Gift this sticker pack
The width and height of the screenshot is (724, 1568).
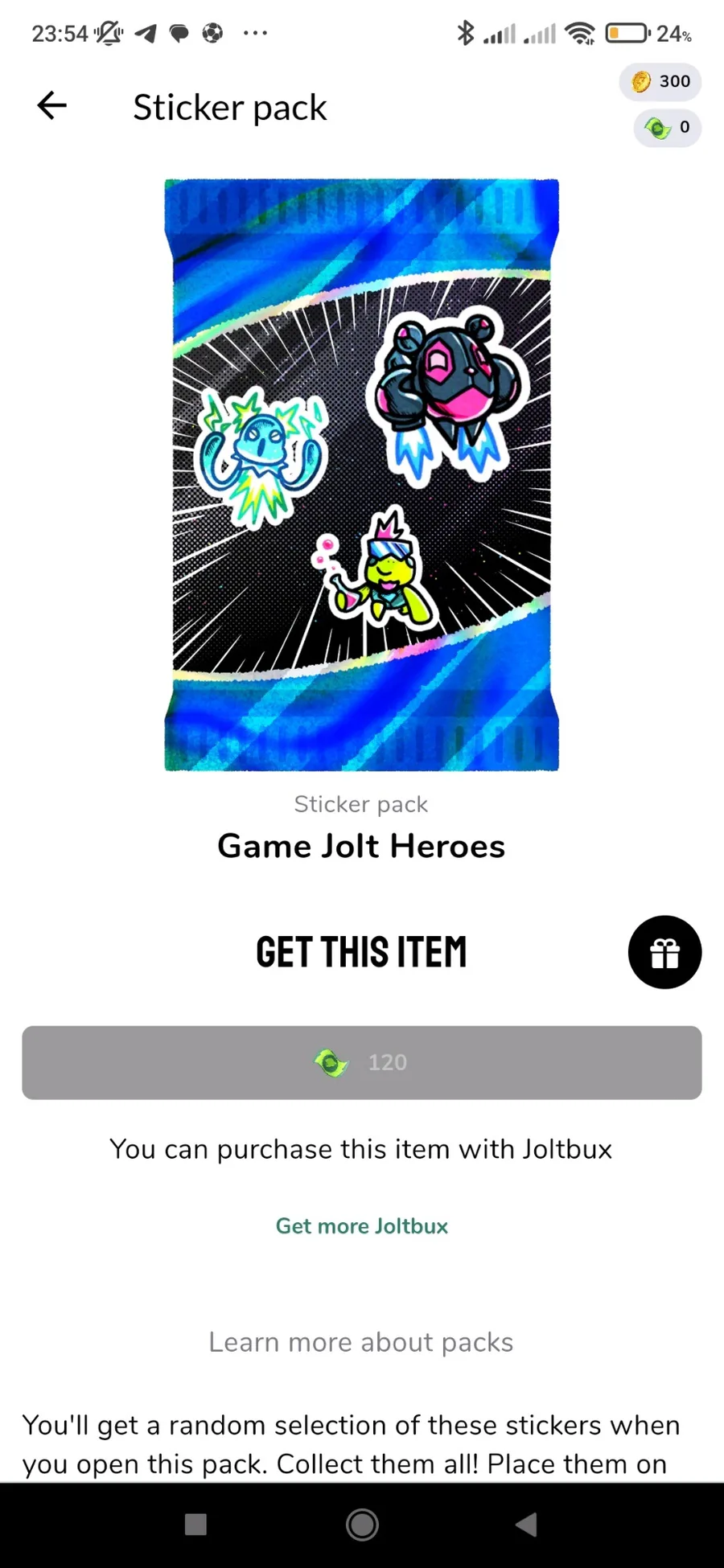click(664, 953)
